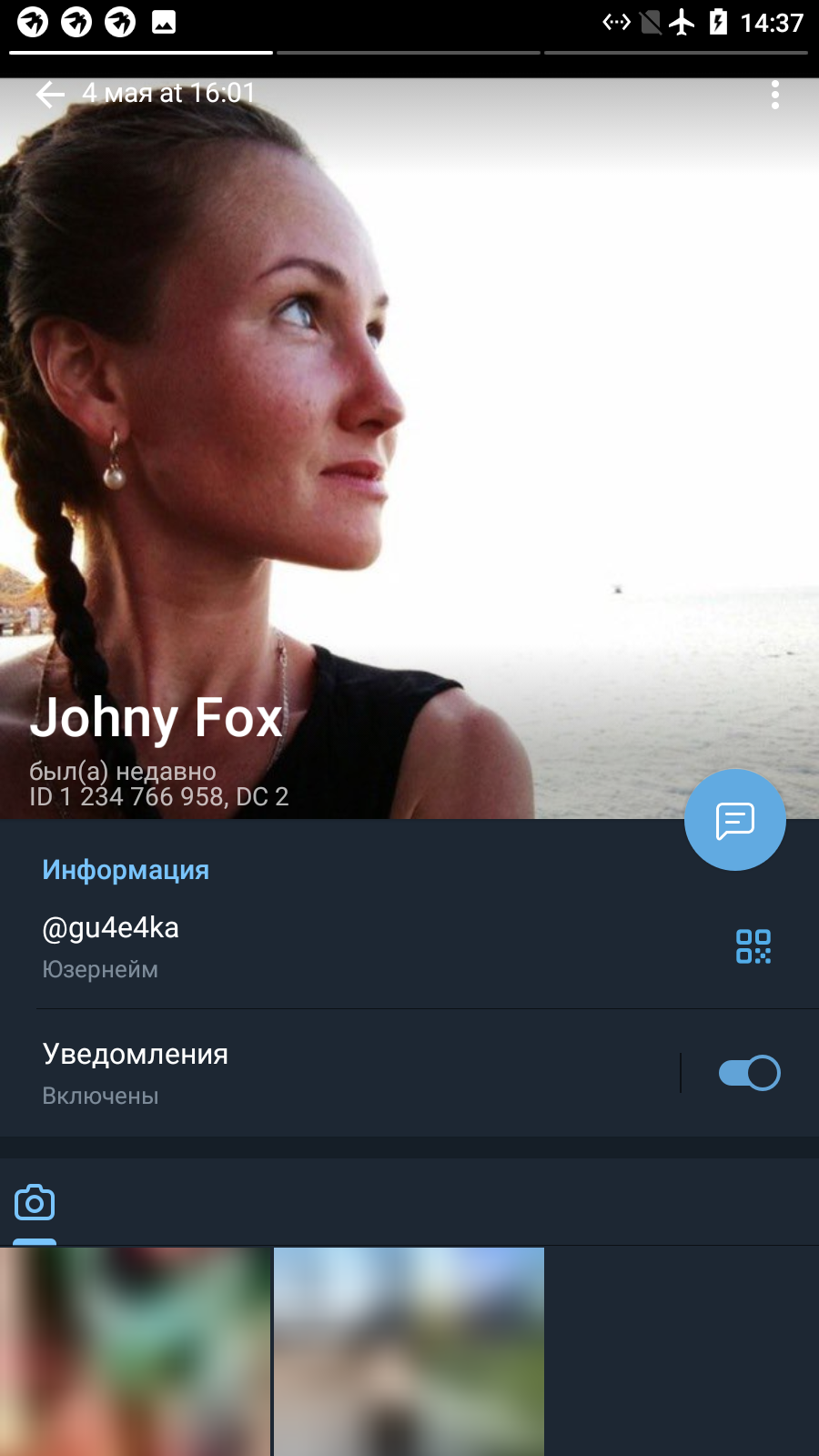819x1456 pixels.
Task: Open the first blurred media thumbnail
Action: coord(136,1352)
